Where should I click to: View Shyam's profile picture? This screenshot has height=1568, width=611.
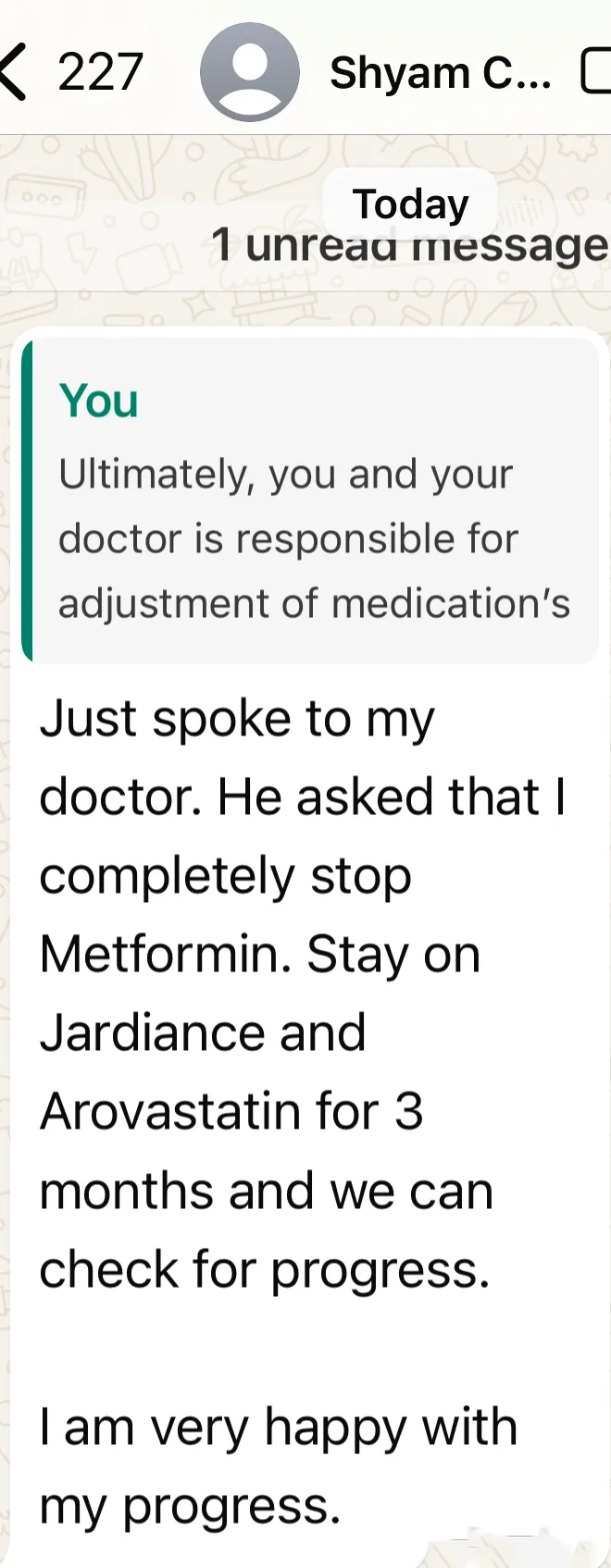(249, 72)
